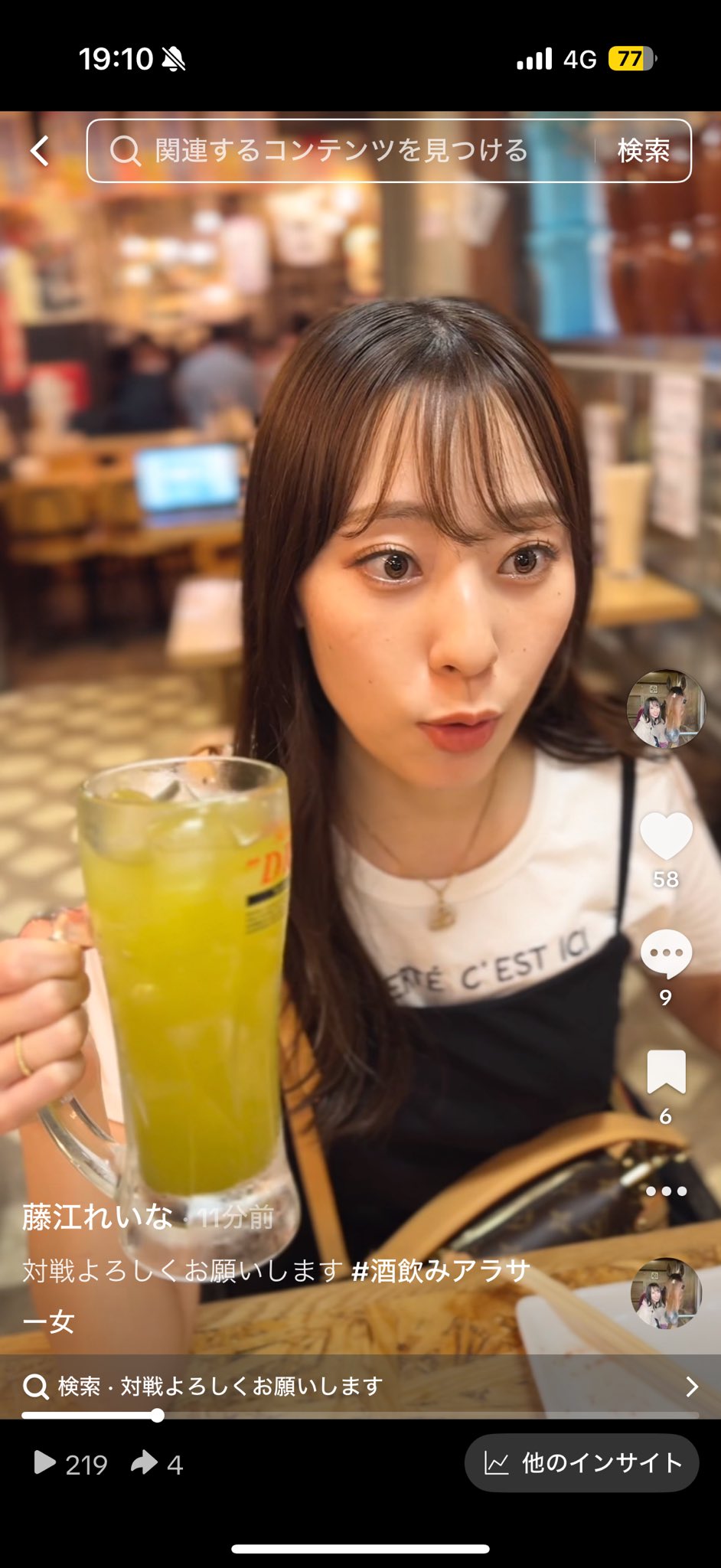Seek the video using the progress bar

click(x=360, y=1416)
